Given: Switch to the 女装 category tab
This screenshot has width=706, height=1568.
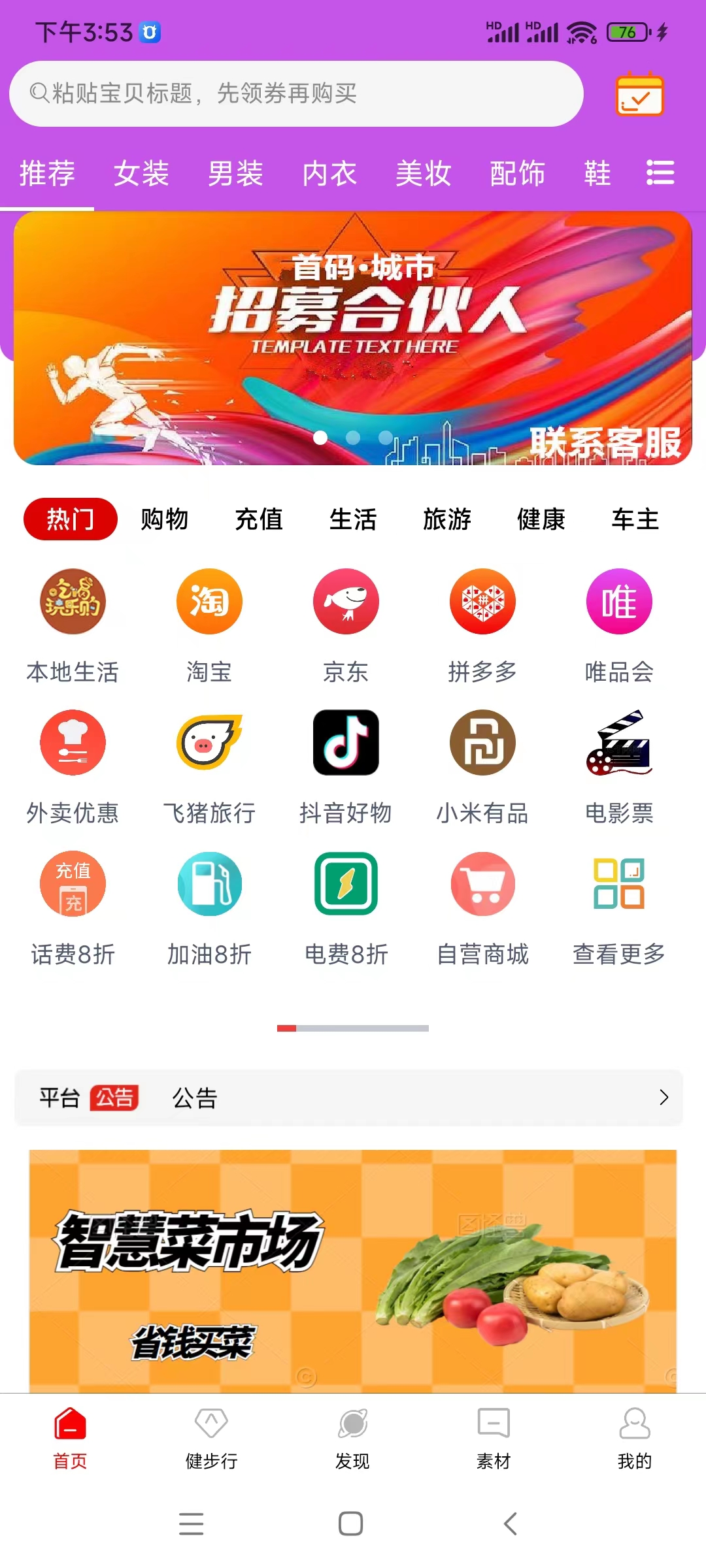Looking at the screenshot, I should point(141,174).
